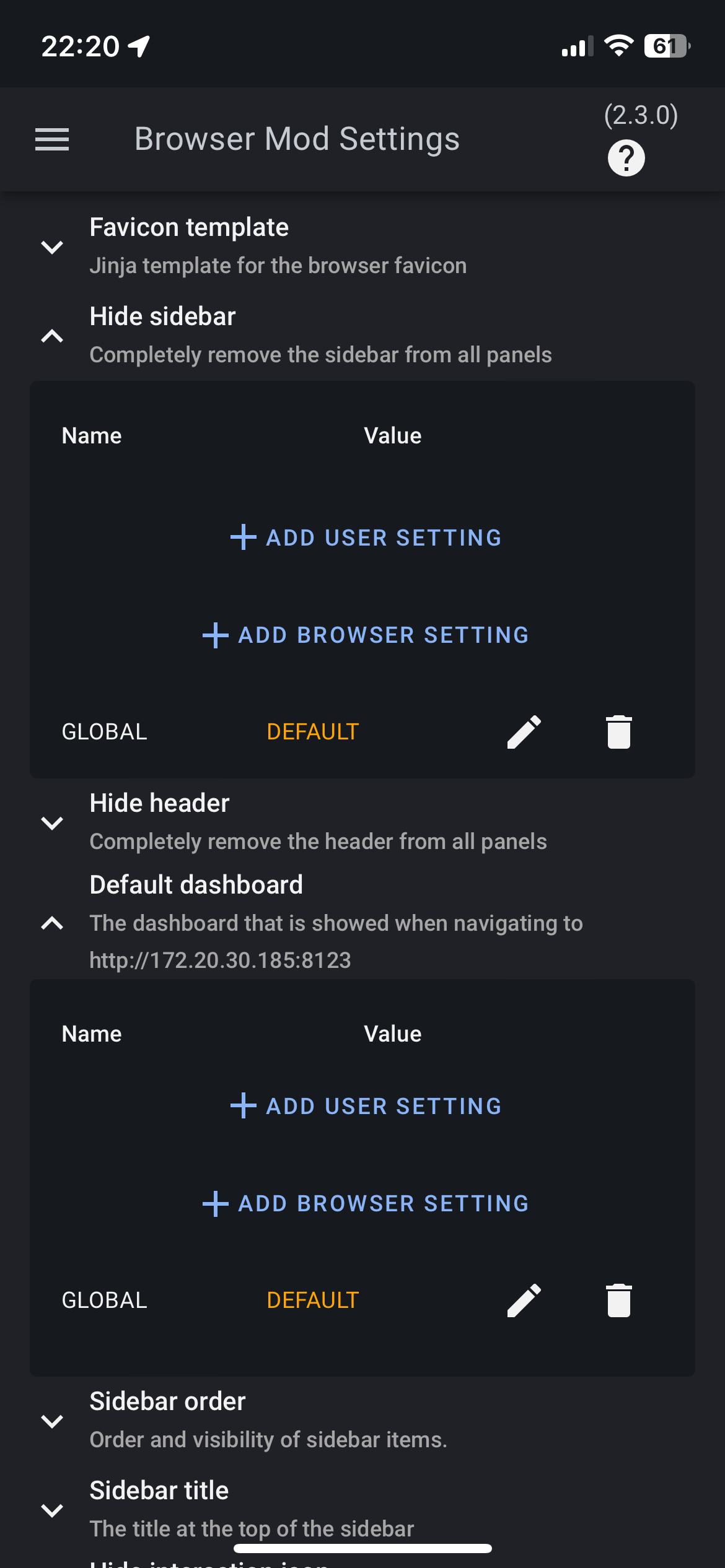The width and height of the screenshot is (725, 1568).
Task: Open the hamburger navigation menu
Action: (52, 139)
